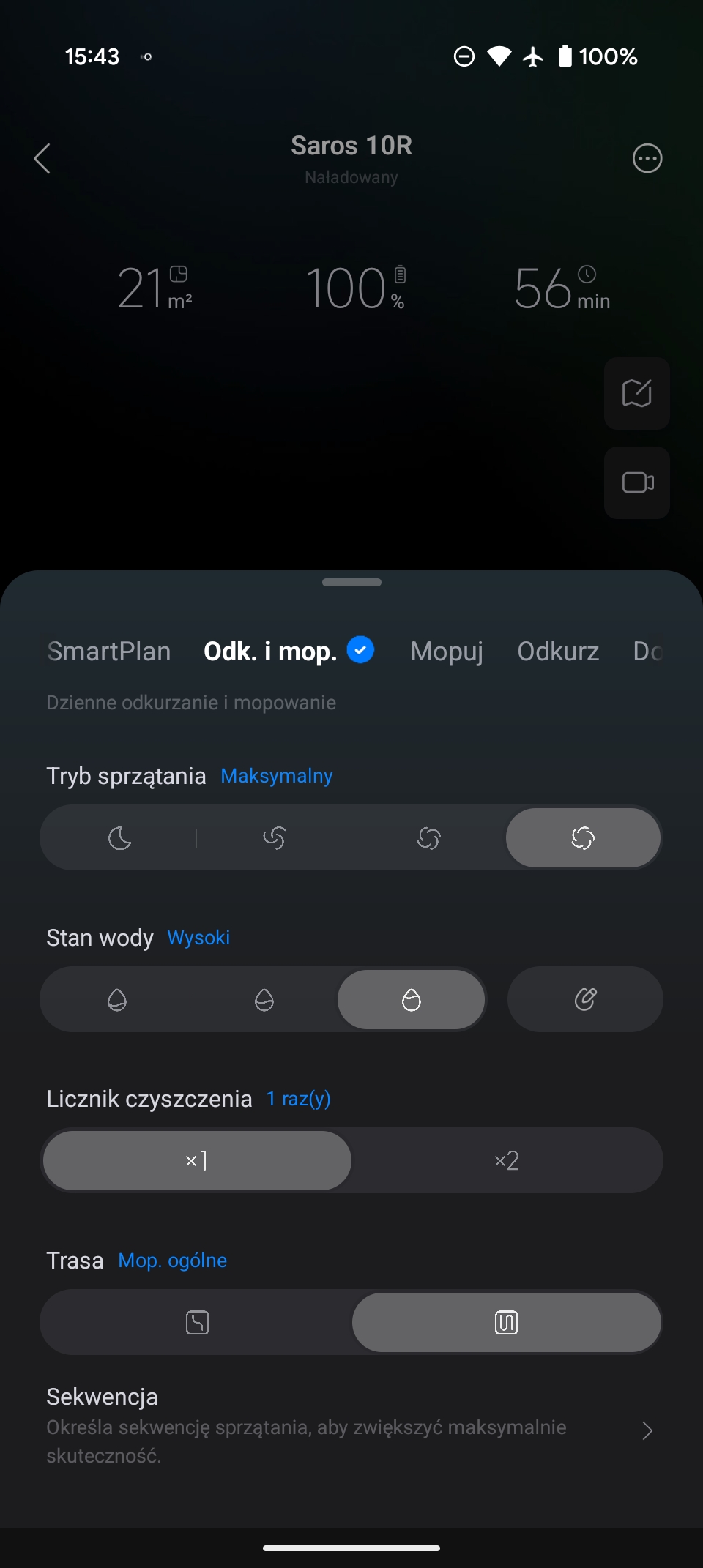Select the Mop. ogólne route option
This screenshot has height=1568, width=703.
click(507, 1323)
